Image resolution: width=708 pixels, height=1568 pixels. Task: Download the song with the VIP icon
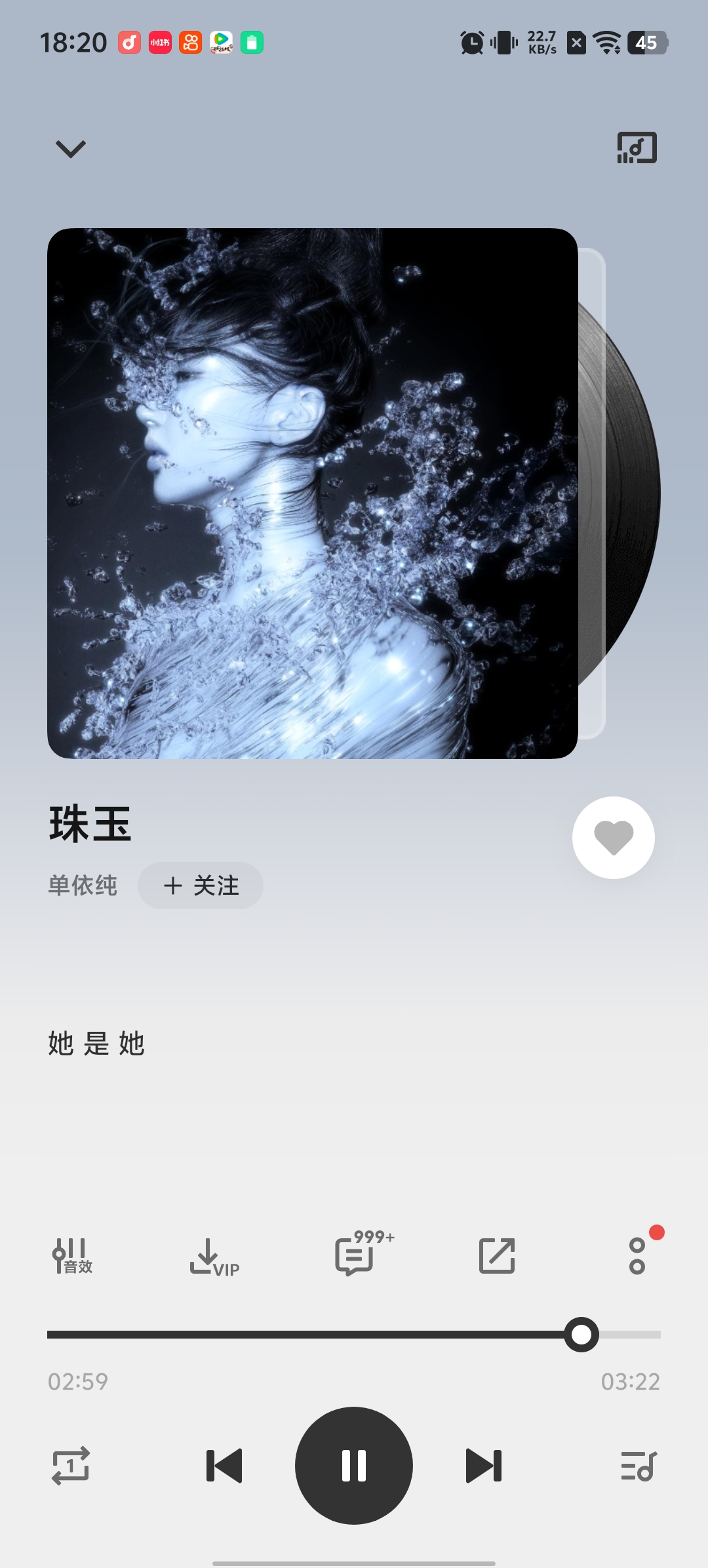pyautogui.click(x=214, y=1257)
